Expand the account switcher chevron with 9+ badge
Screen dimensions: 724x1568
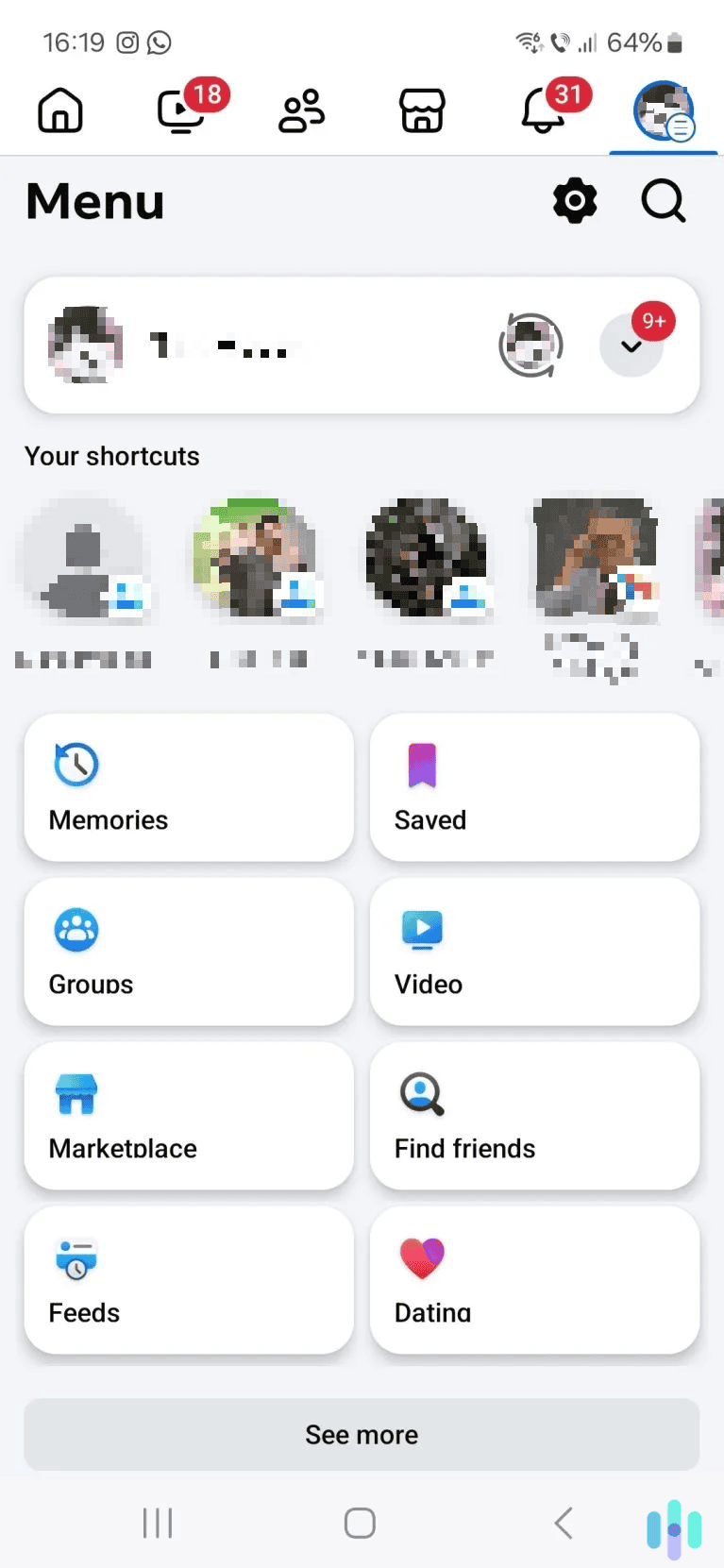(x=631, y=346)
